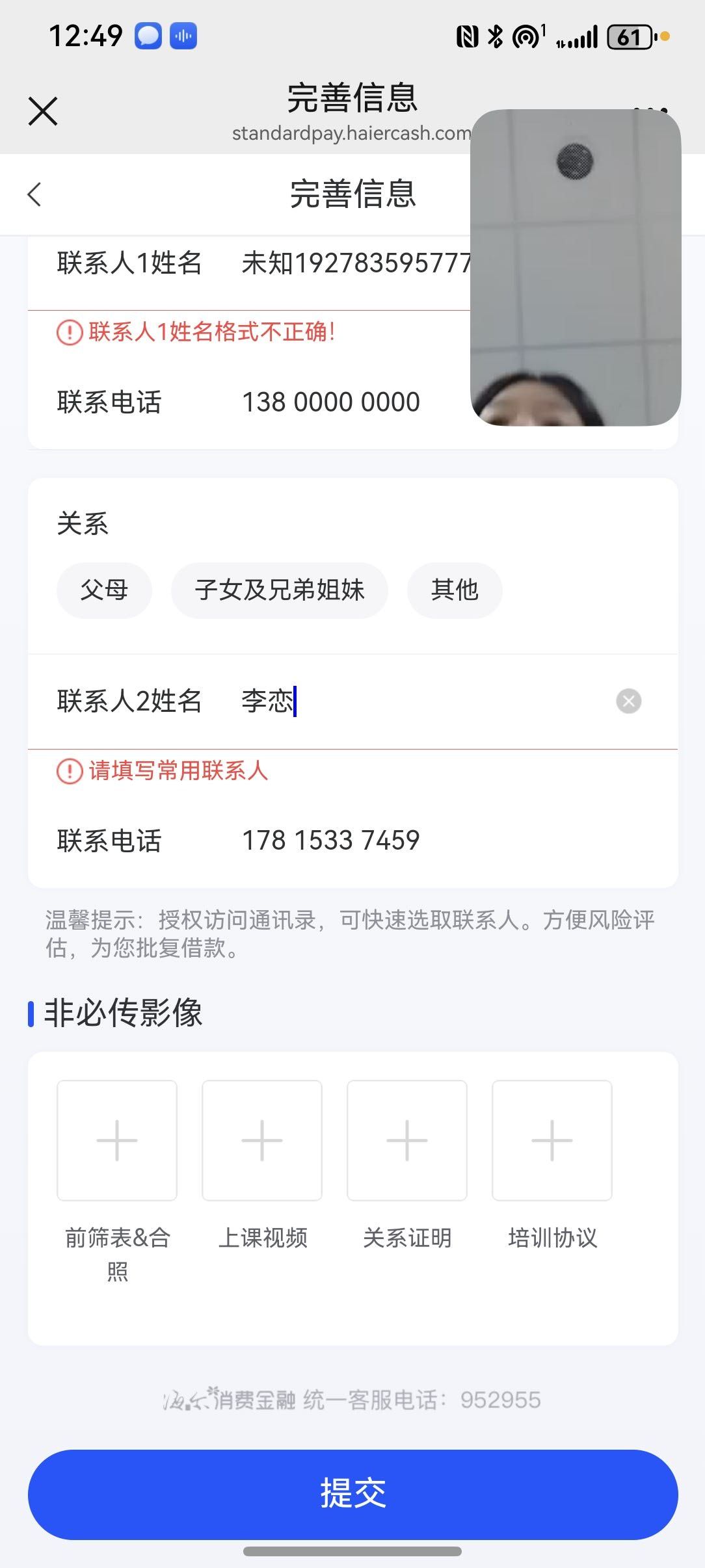
Task: Edit the 联系人1姓名 field
Action: click(351, 264)
